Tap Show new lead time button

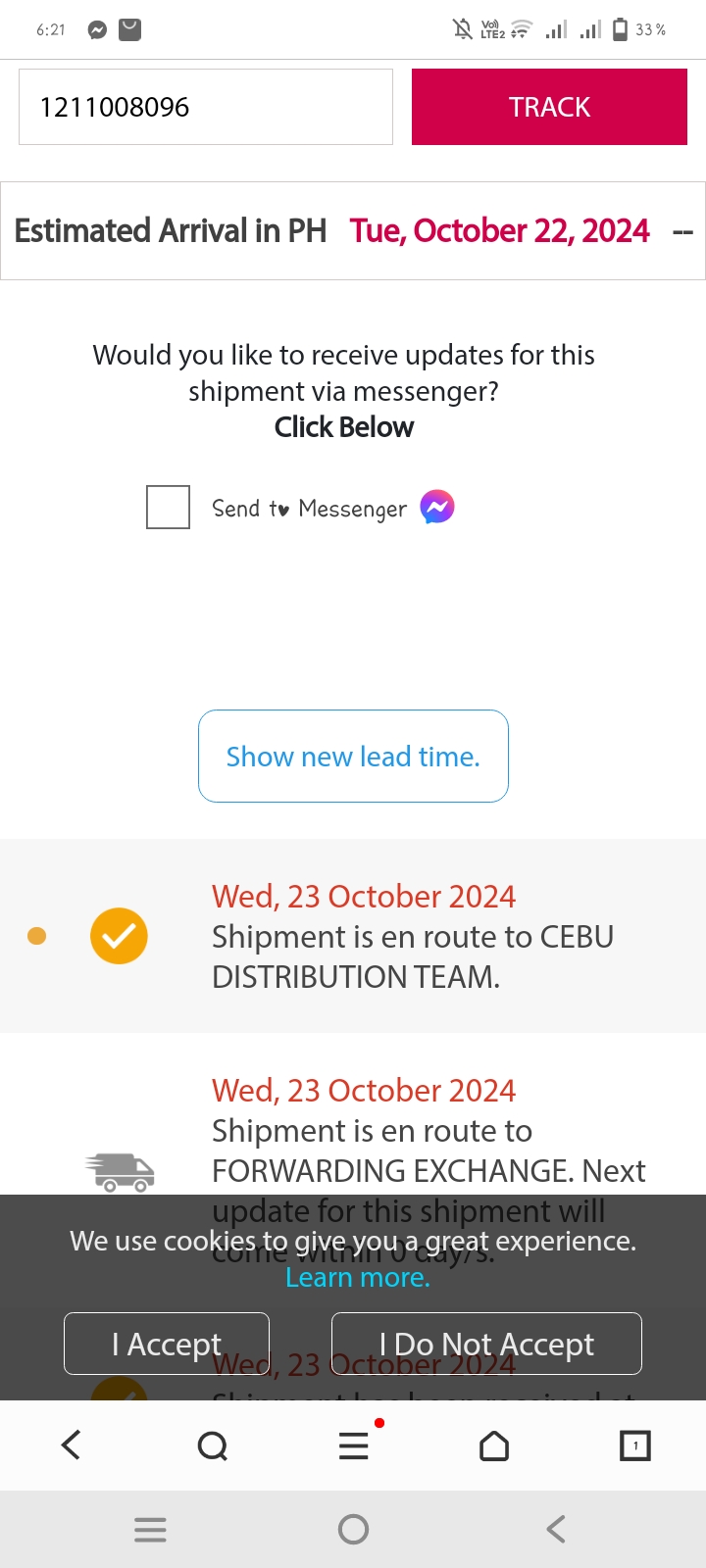[353, 757]
